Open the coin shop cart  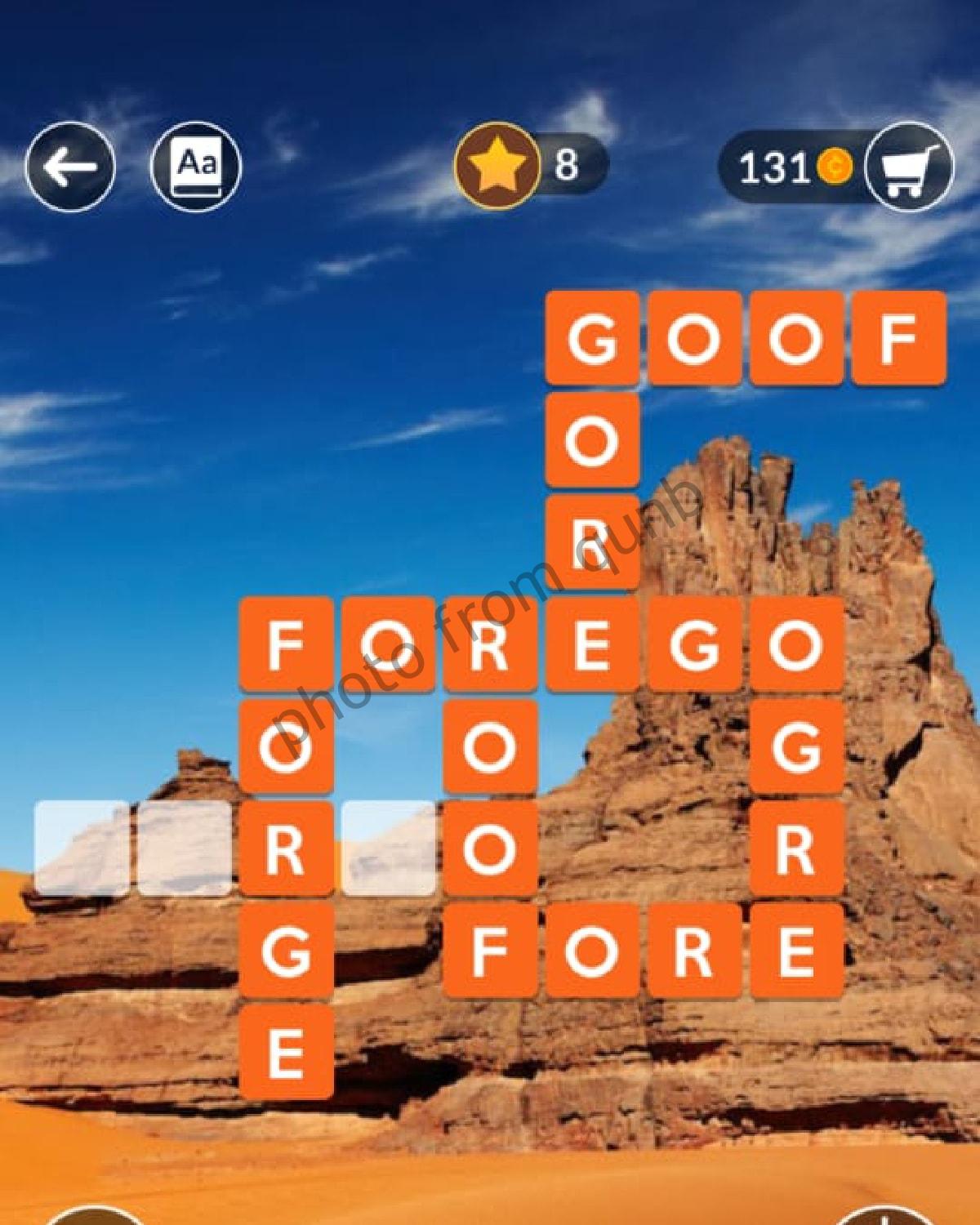click(908, 167)
